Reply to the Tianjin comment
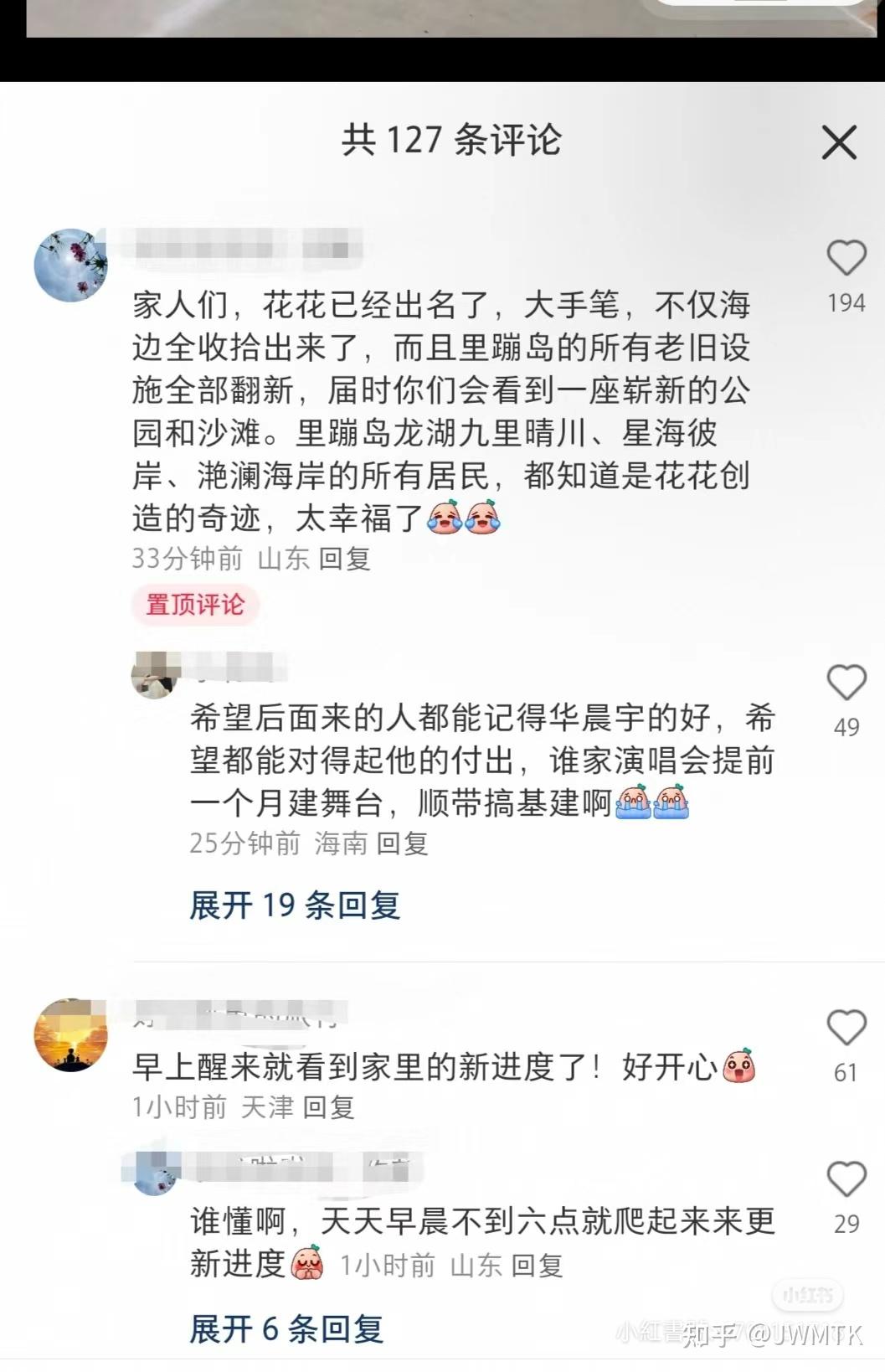 point(328,1107)
